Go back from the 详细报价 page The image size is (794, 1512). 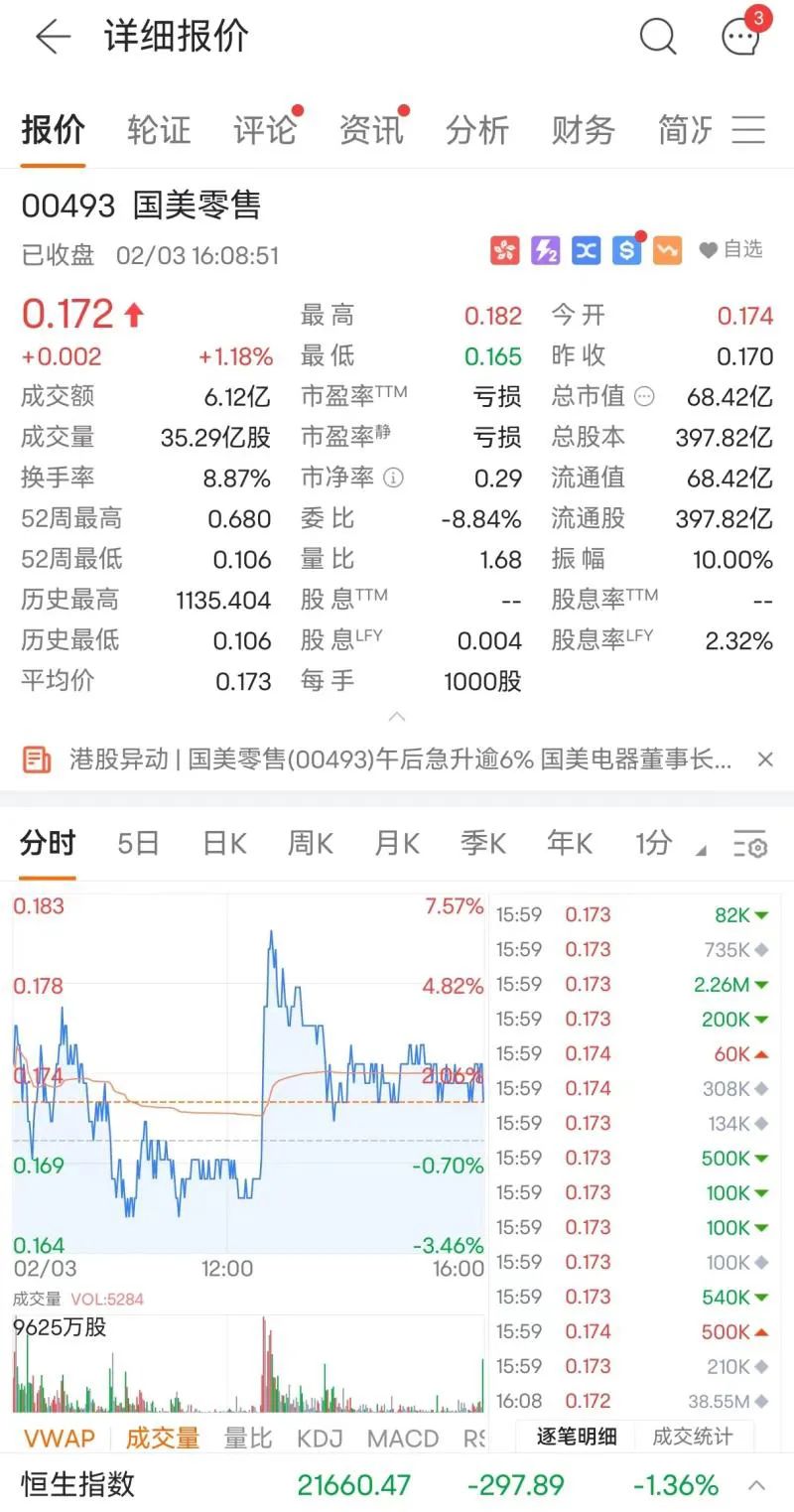point(53,38)
